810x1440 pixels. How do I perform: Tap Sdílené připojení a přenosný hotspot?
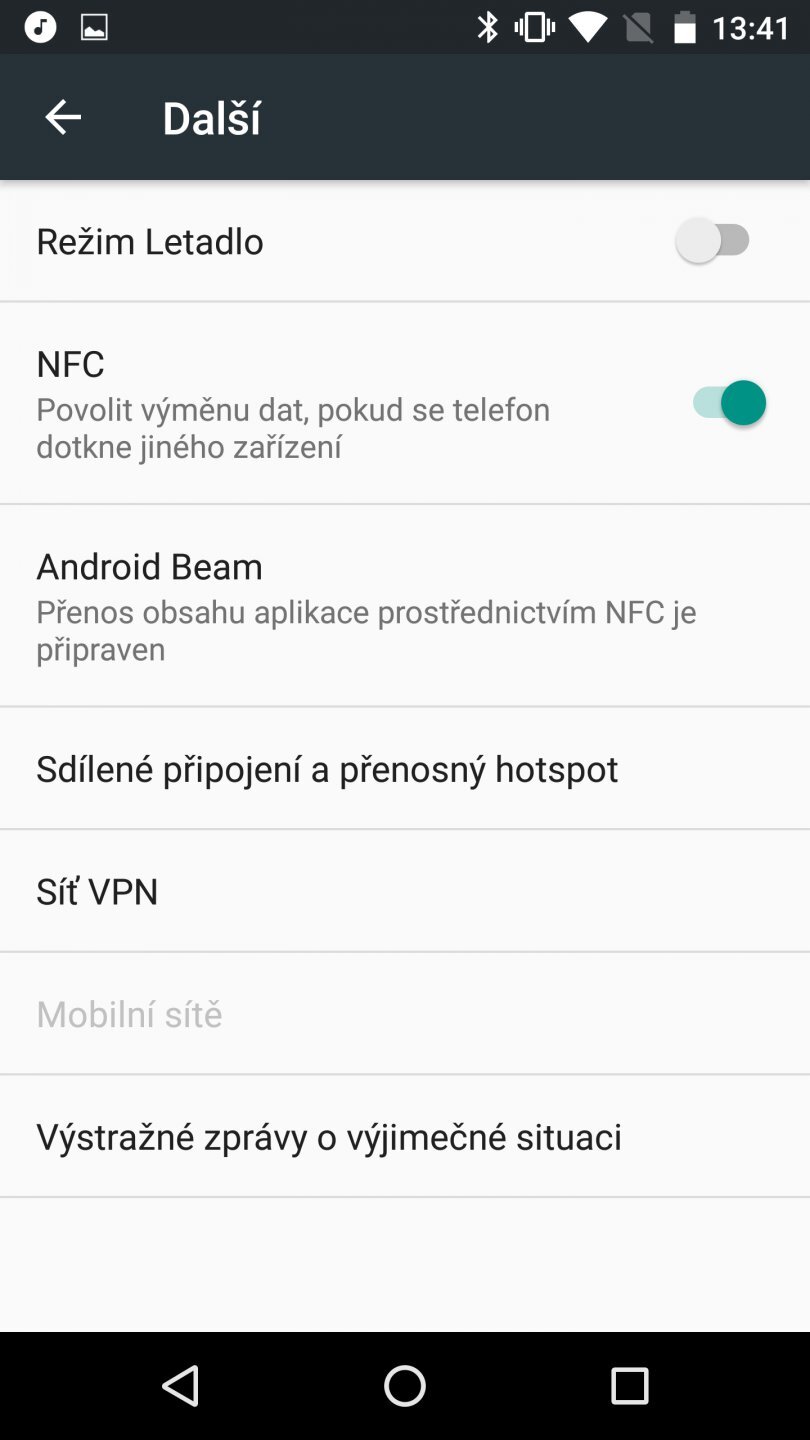327,768
